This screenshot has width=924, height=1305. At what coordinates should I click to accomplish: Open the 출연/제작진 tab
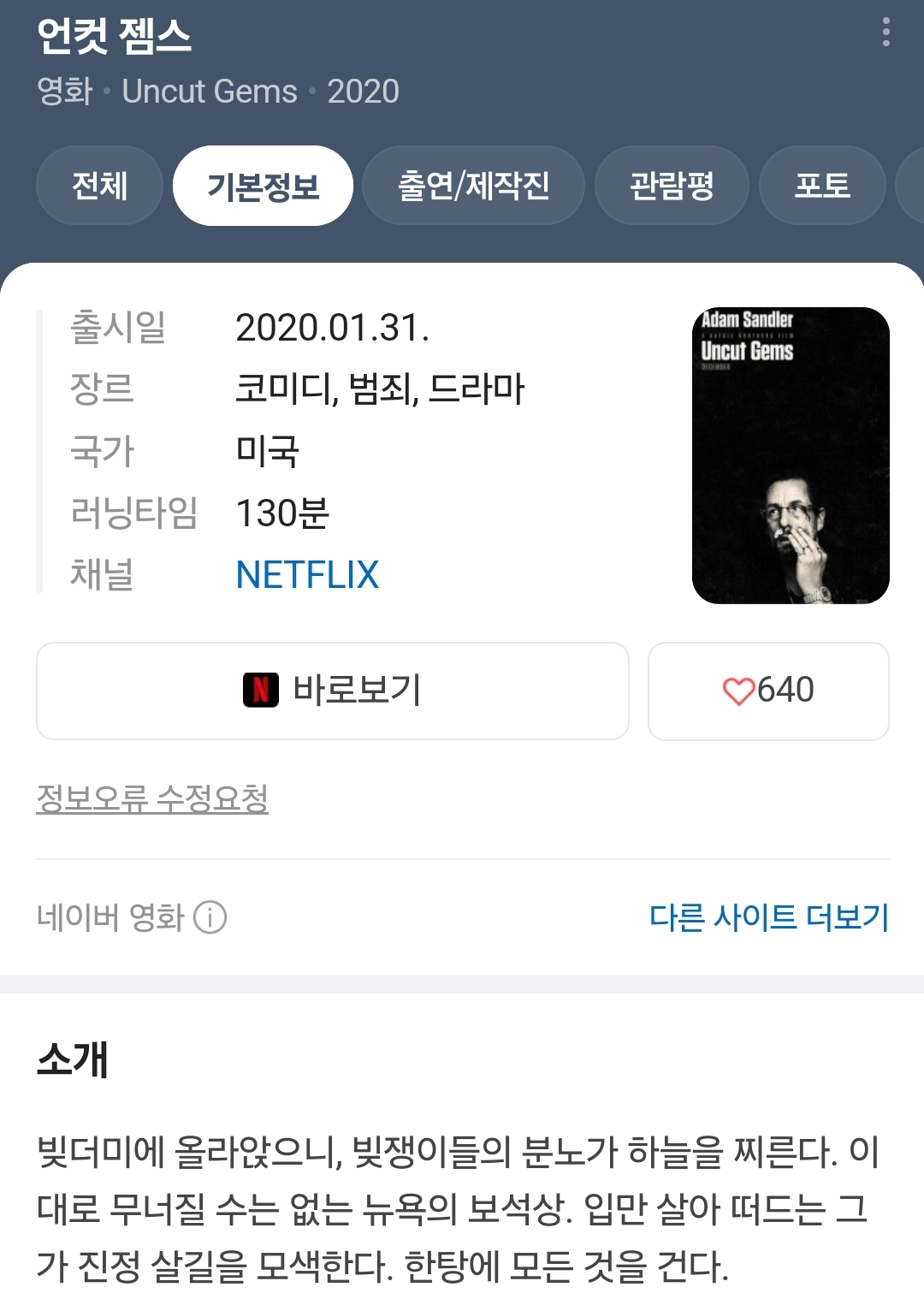473,186
